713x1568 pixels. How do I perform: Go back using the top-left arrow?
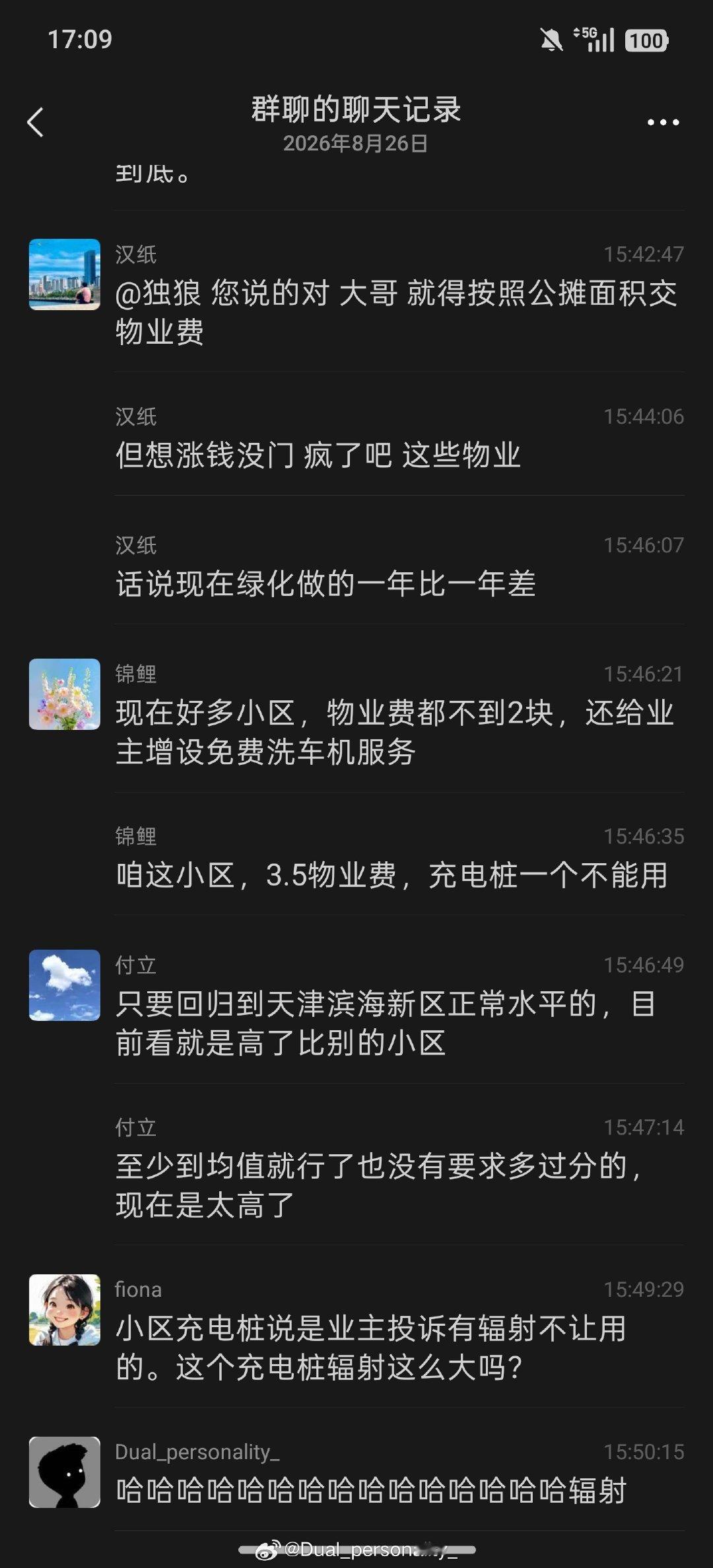click(x=36, y=122)
